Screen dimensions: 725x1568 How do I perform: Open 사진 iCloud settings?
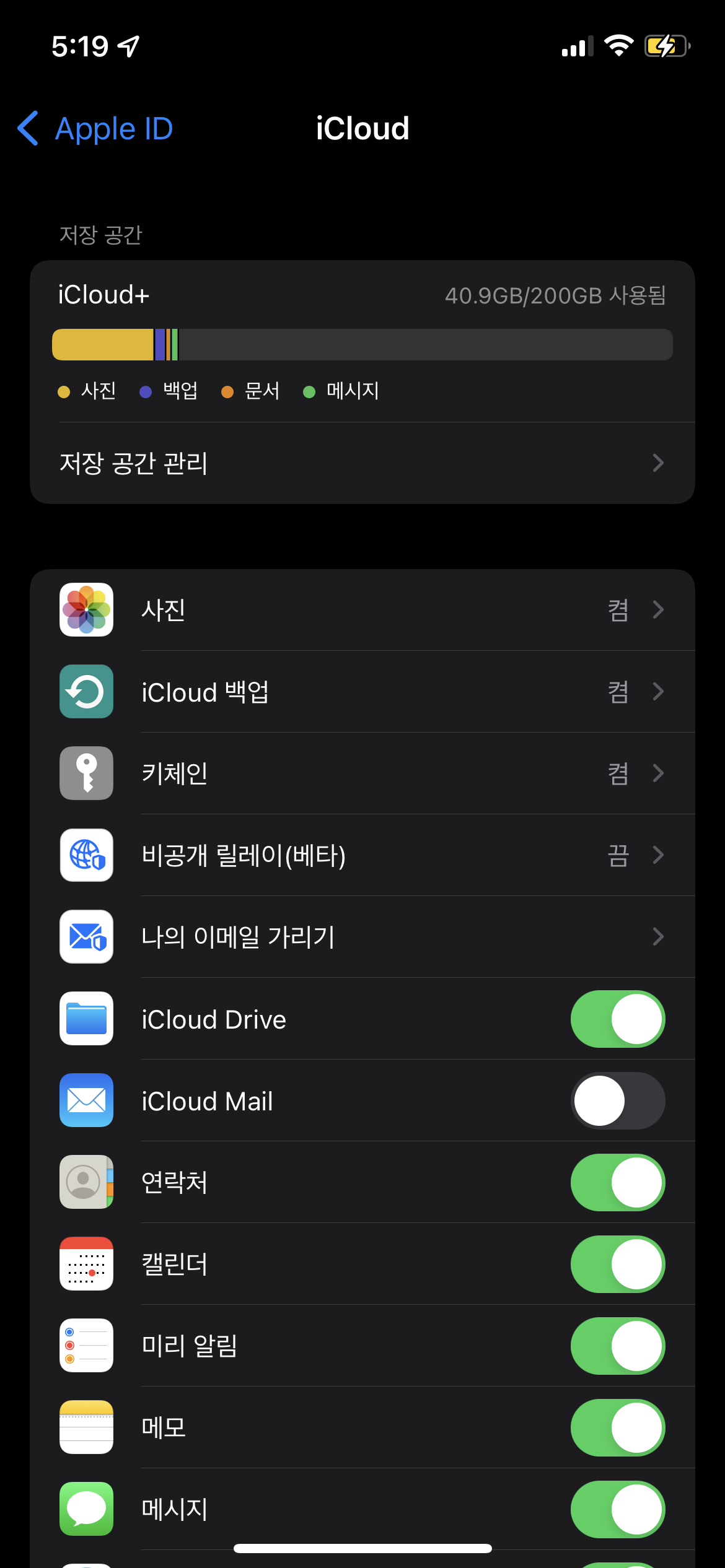[x=362, y=610]
